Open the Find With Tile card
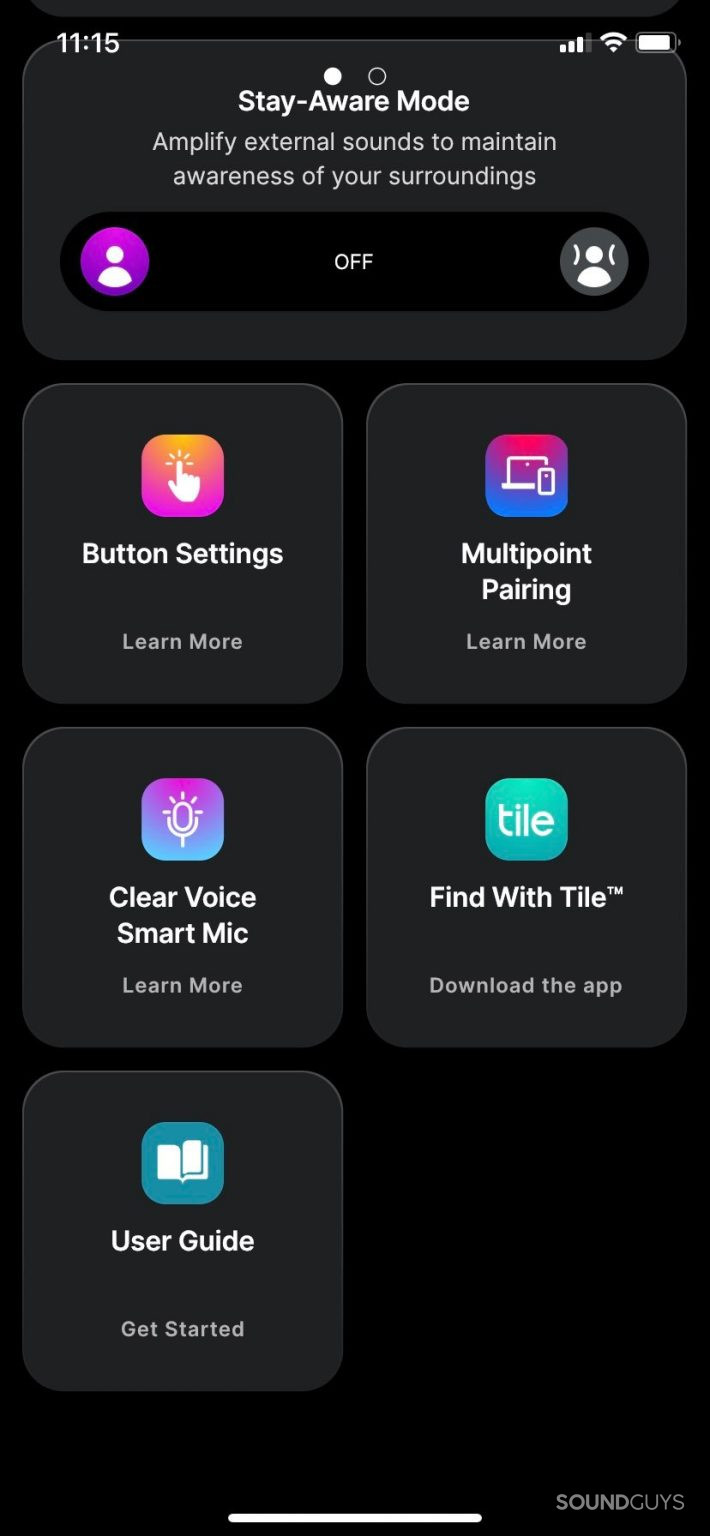Viewport: 710px width, 1536px height. coord(526,887)
